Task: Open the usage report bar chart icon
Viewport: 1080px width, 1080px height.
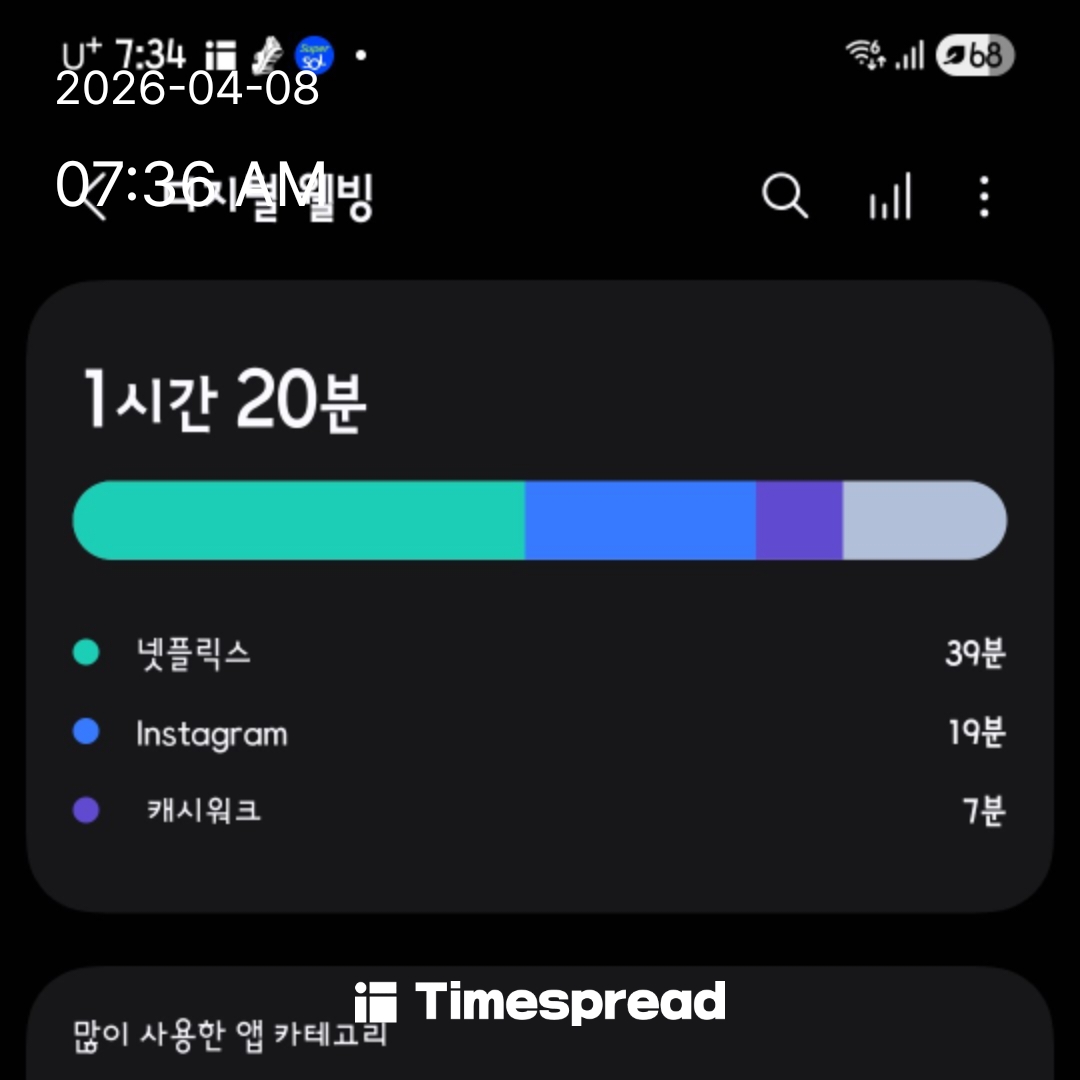Action: (x=890, y=196)
